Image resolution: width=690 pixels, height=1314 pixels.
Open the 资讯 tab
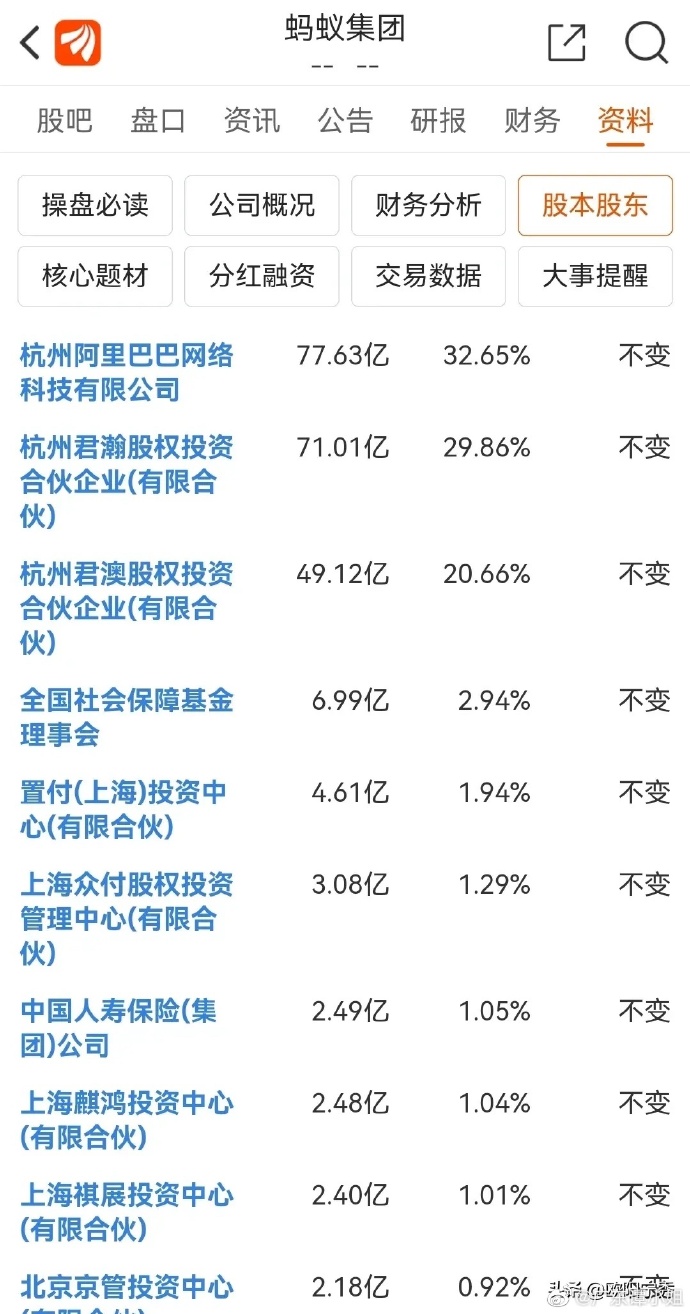[x=251, y=121]
